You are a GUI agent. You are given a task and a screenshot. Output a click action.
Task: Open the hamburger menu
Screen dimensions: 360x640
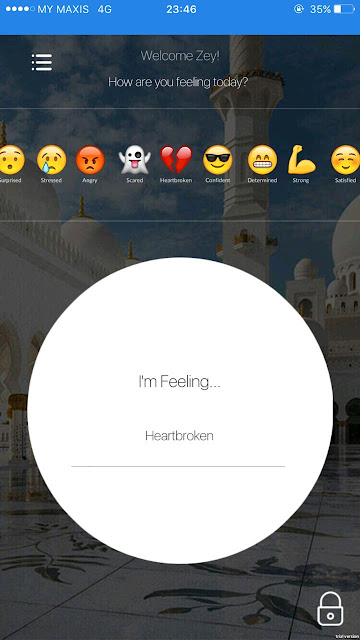click(42, 62)
